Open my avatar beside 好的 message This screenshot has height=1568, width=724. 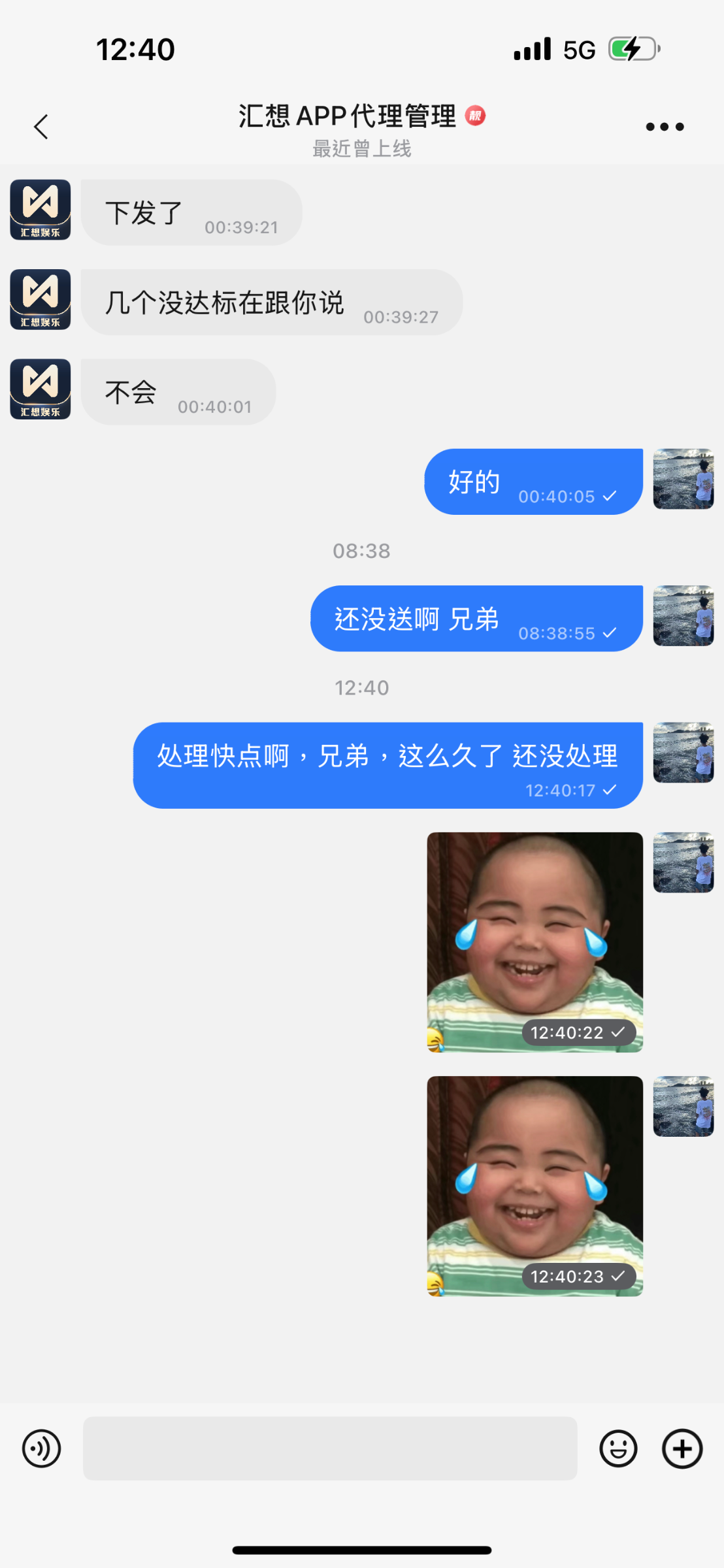click(683, 479)
